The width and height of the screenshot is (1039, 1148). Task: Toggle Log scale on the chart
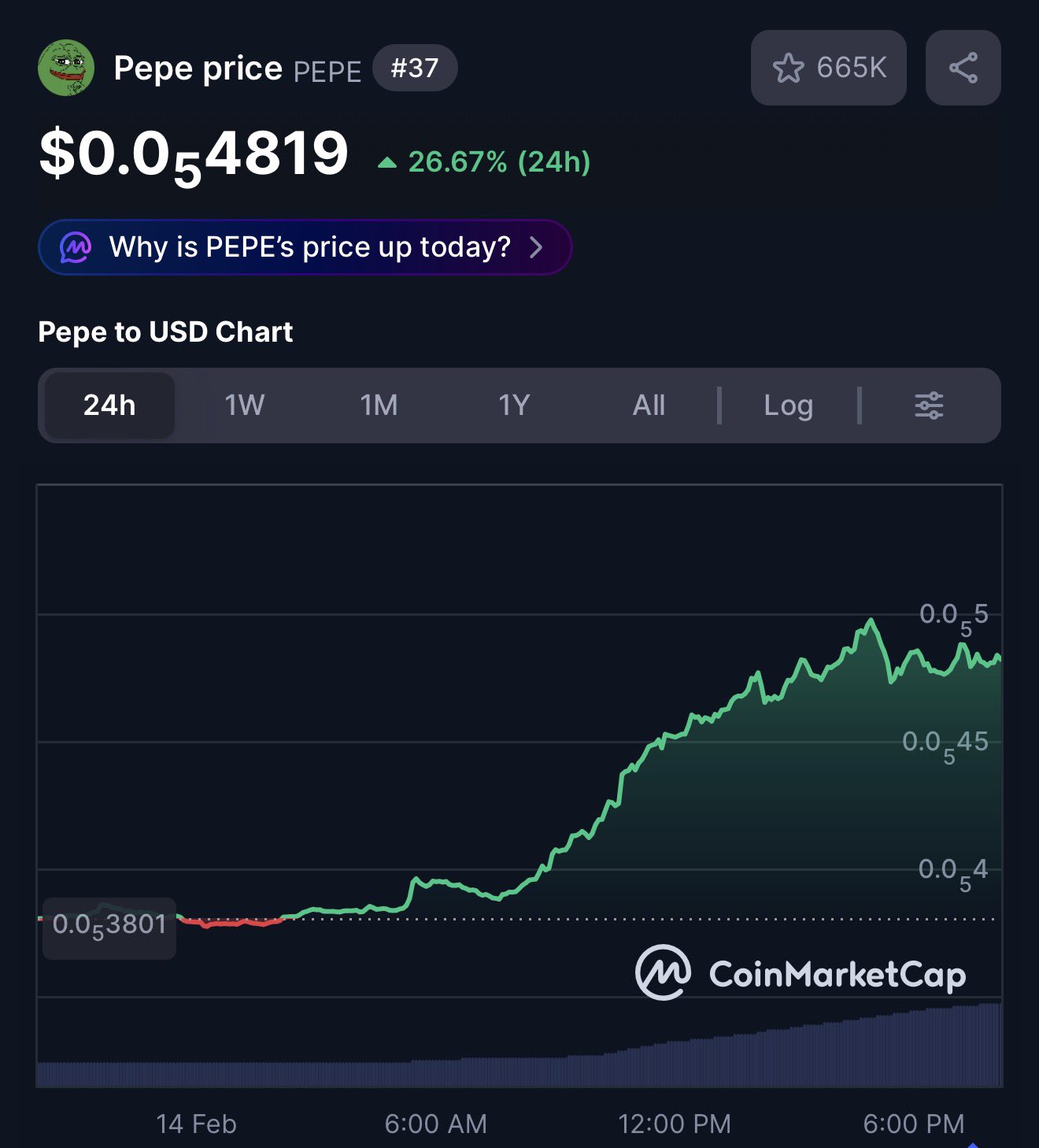pyautogui.click(x=788, y=406)
